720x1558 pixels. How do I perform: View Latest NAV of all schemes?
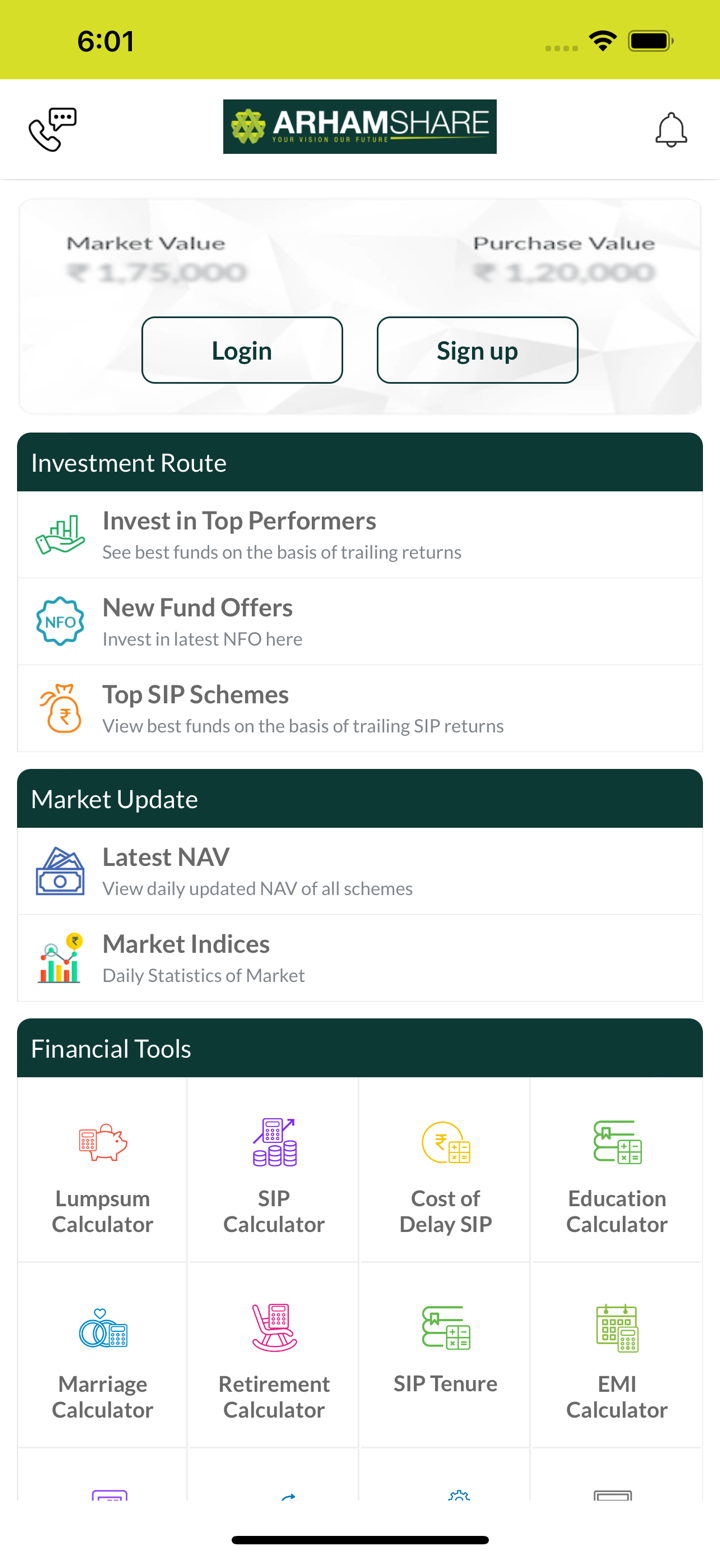(360, 871)
